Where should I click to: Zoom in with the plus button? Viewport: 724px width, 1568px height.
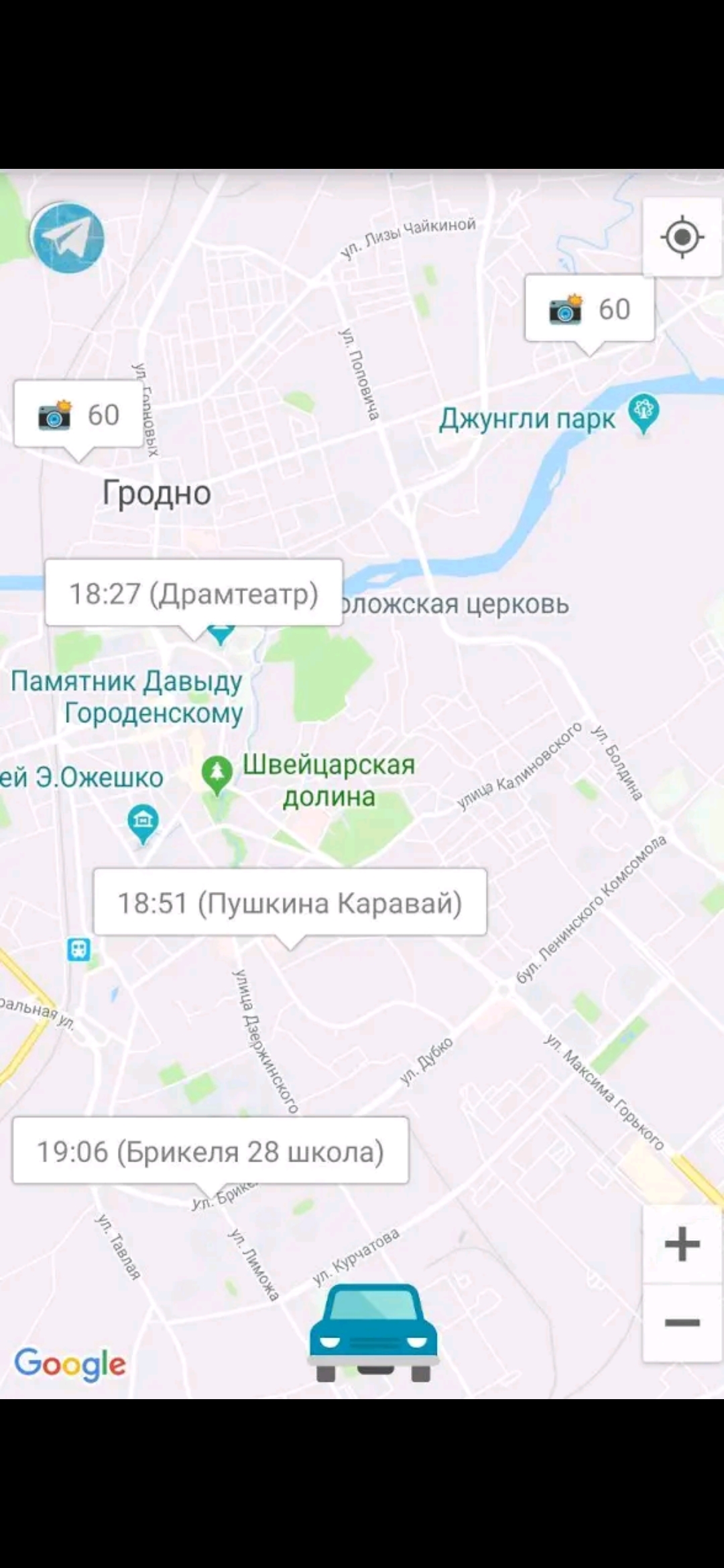point(682,1244)
